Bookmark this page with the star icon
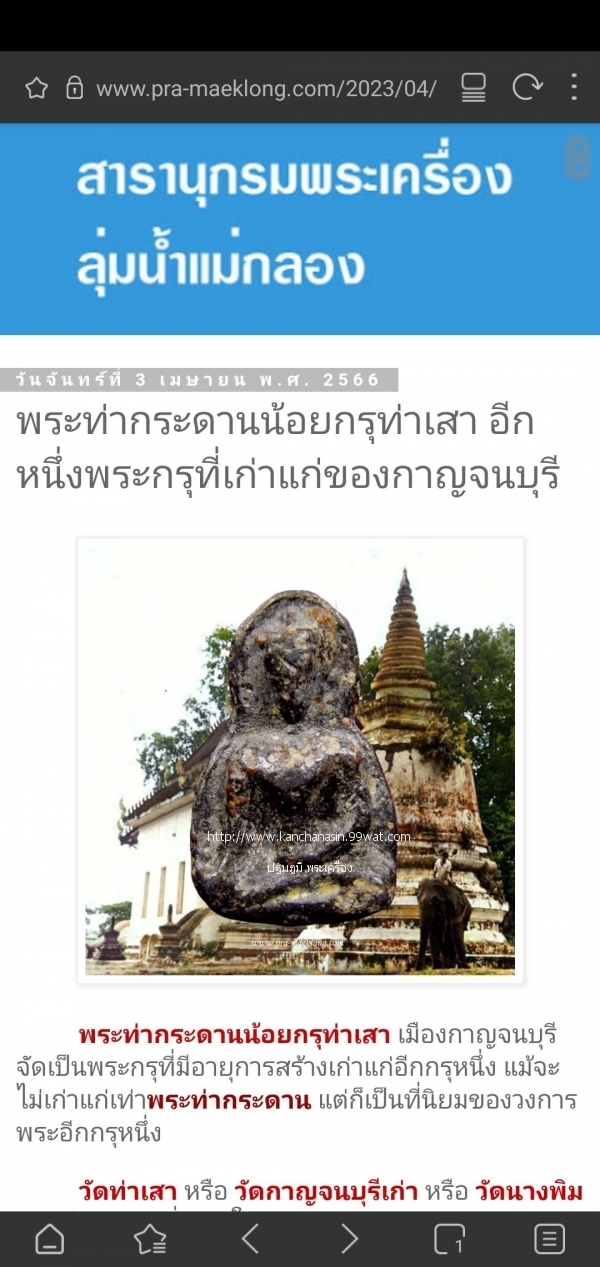This screenshot has width=600, height=1267. (x=36, y=88)
